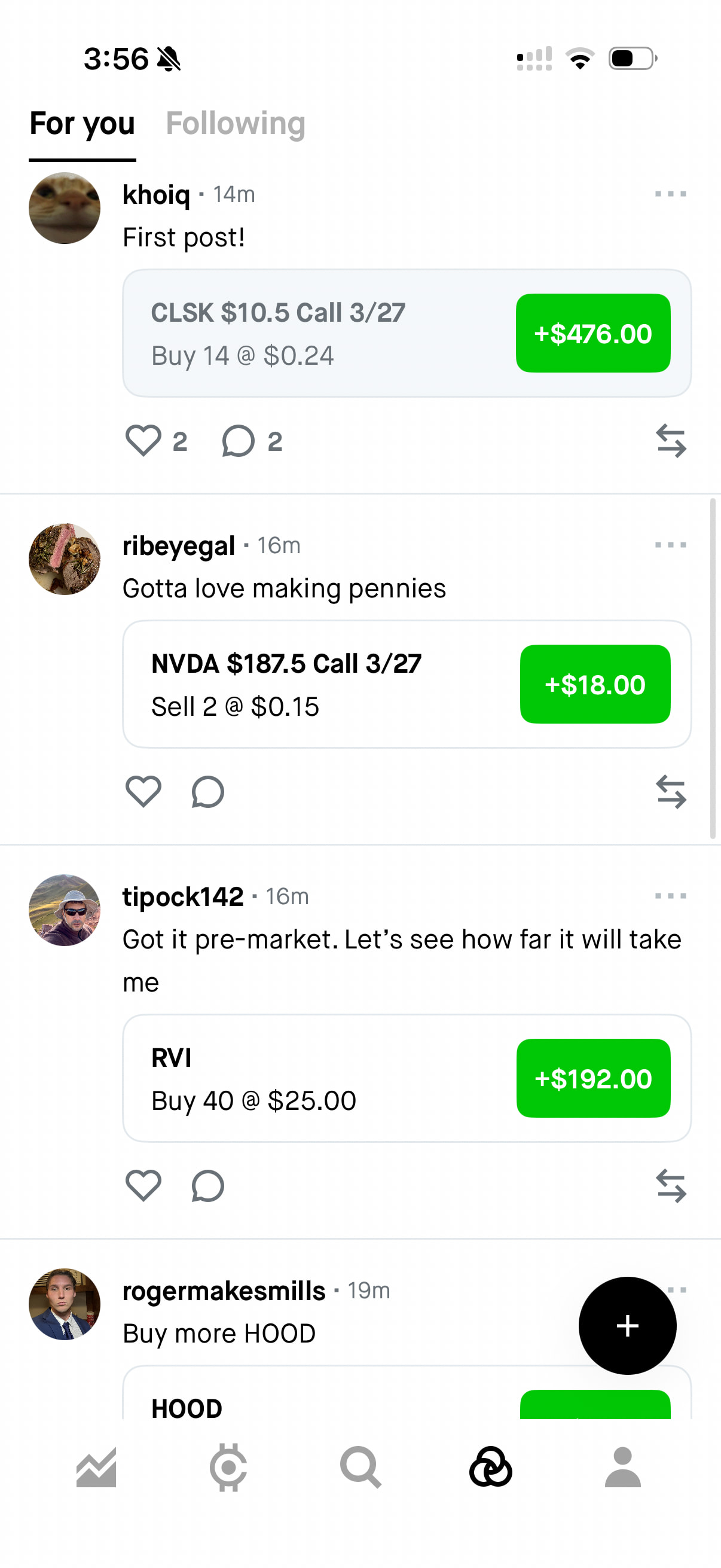Open the investing chart tab
Screen dimensions: 721x1568
coord(96,1468)
